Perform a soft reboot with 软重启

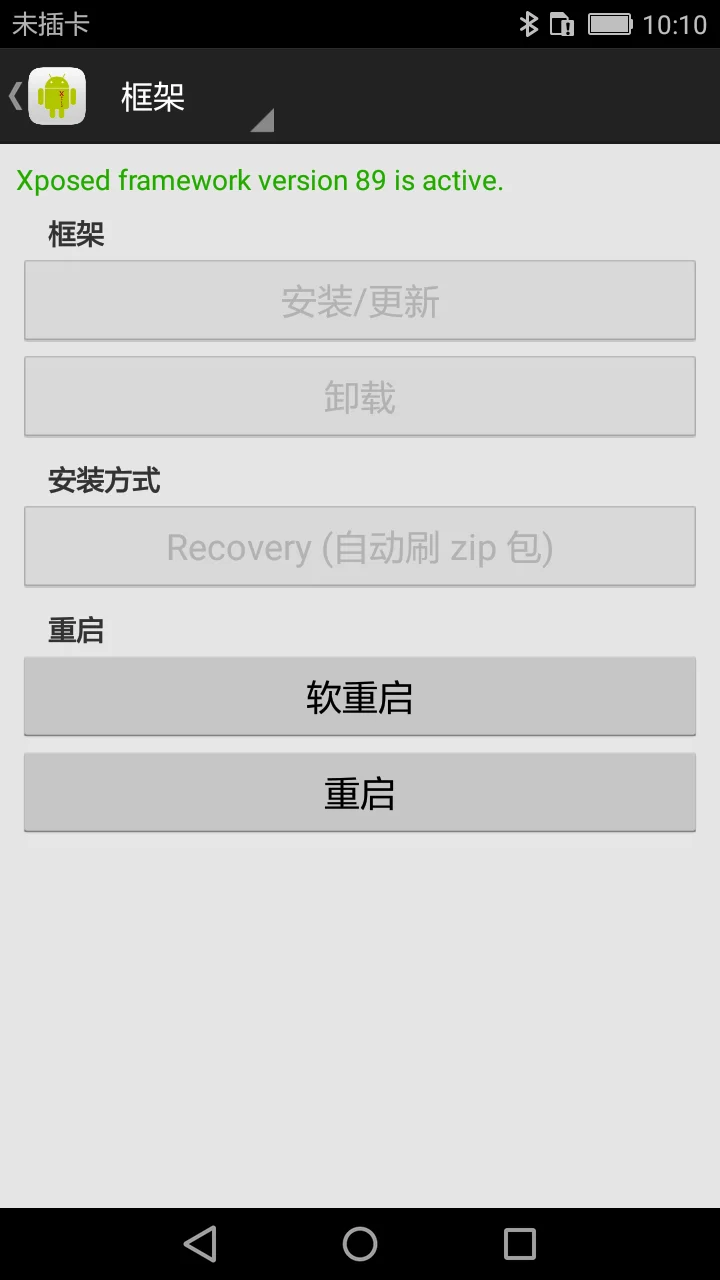[360, 697]
